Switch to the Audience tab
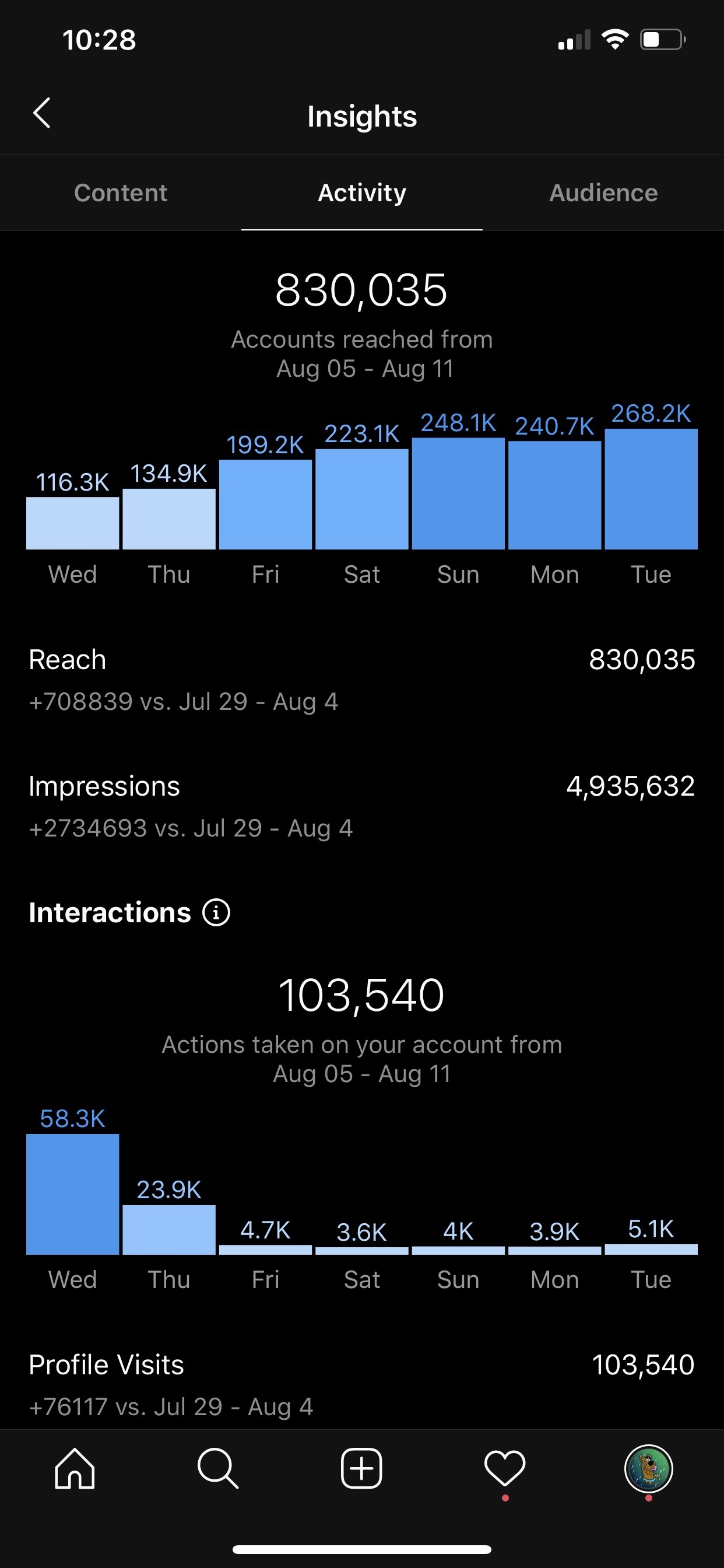Viewport: 724px width, 1568px height. click(603, 193)
